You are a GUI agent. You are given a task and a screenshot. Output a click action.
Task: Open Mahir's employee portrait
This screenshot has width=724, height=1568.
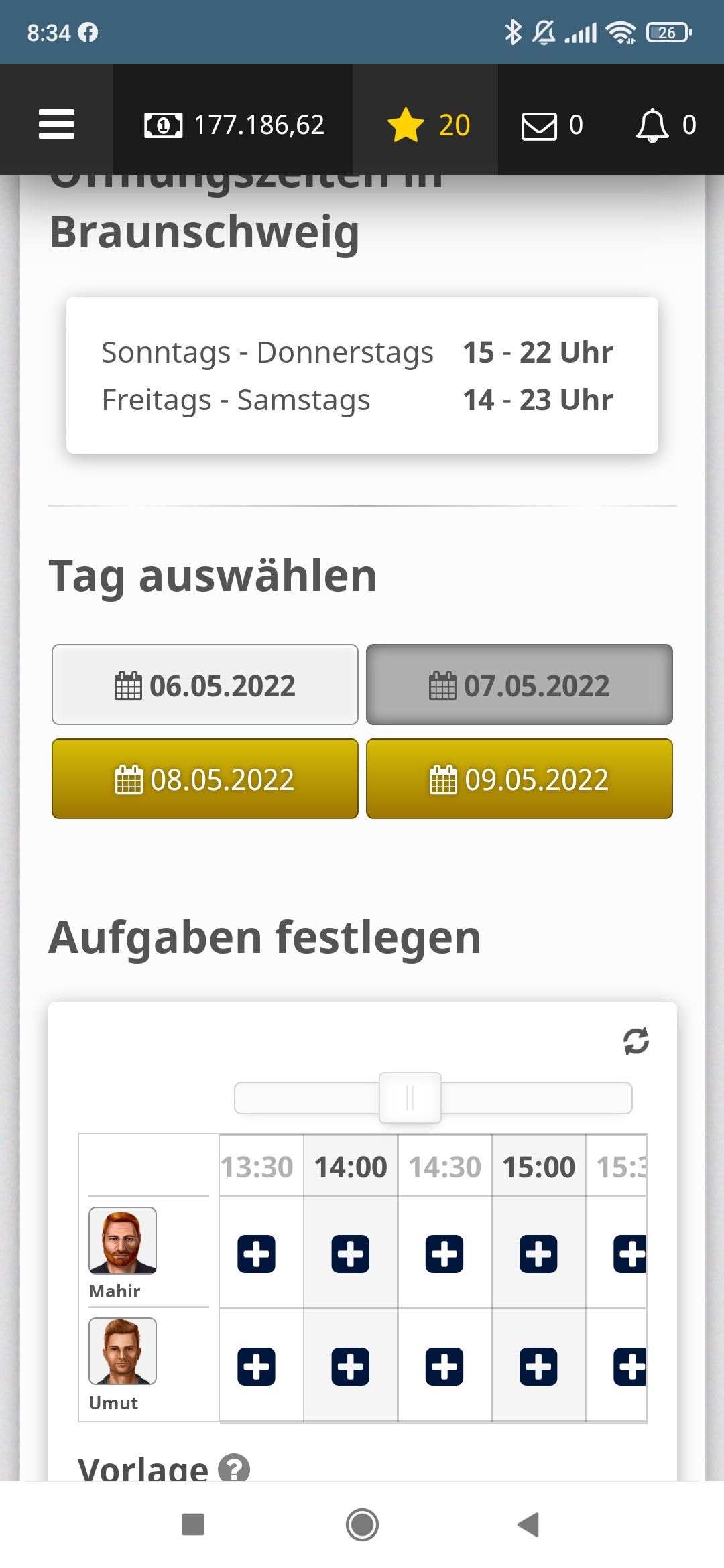coord(123,1240)
